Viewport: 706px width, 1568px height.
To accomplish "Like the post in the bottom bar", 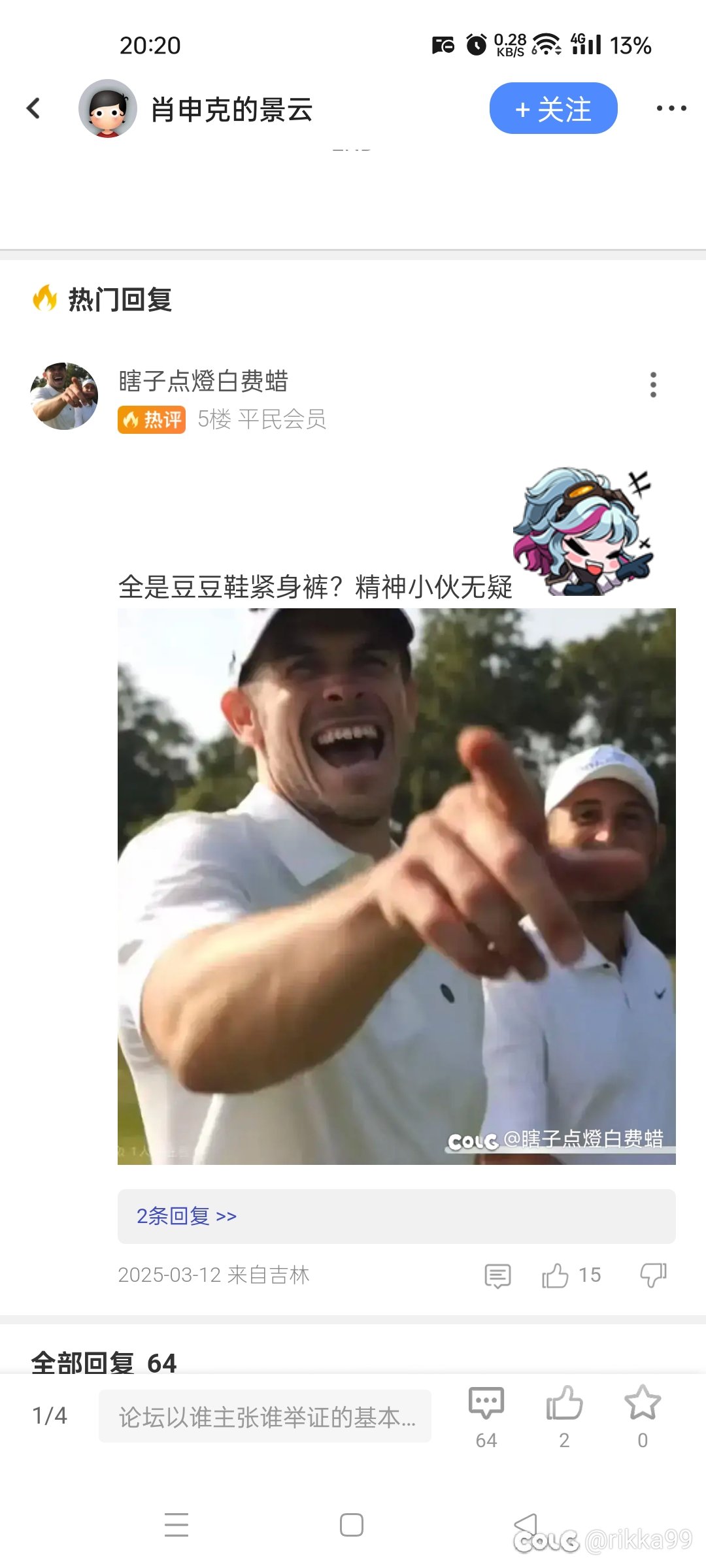I will point(564,1415).
